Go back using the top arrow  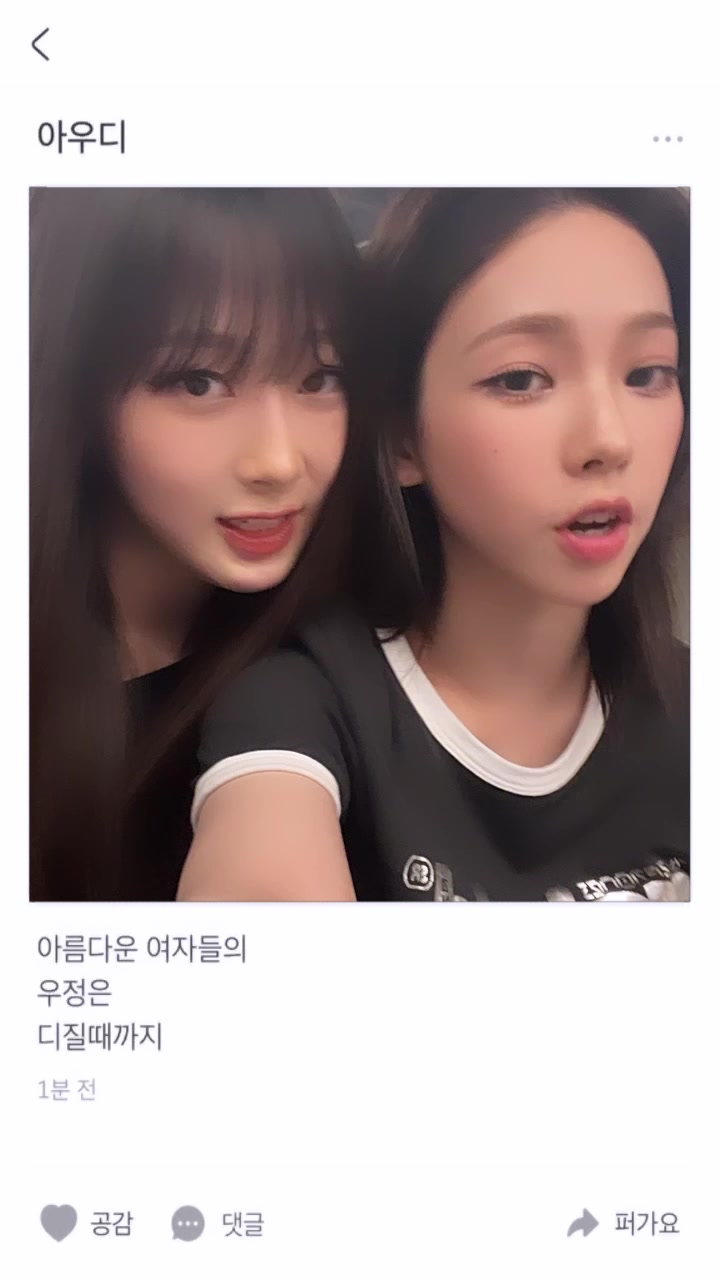(40, 45)
